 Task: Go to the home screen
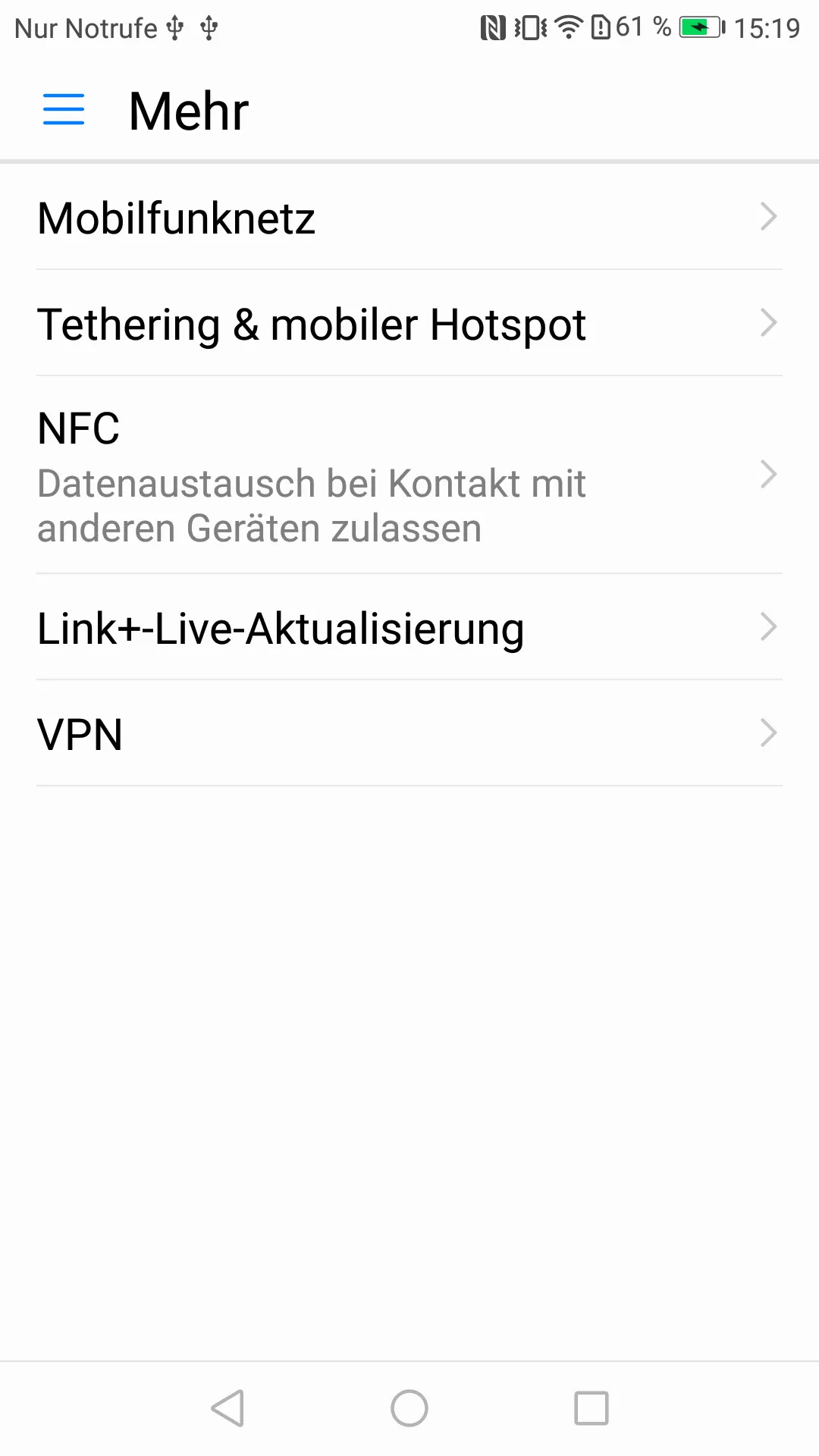pos(409,1408)
